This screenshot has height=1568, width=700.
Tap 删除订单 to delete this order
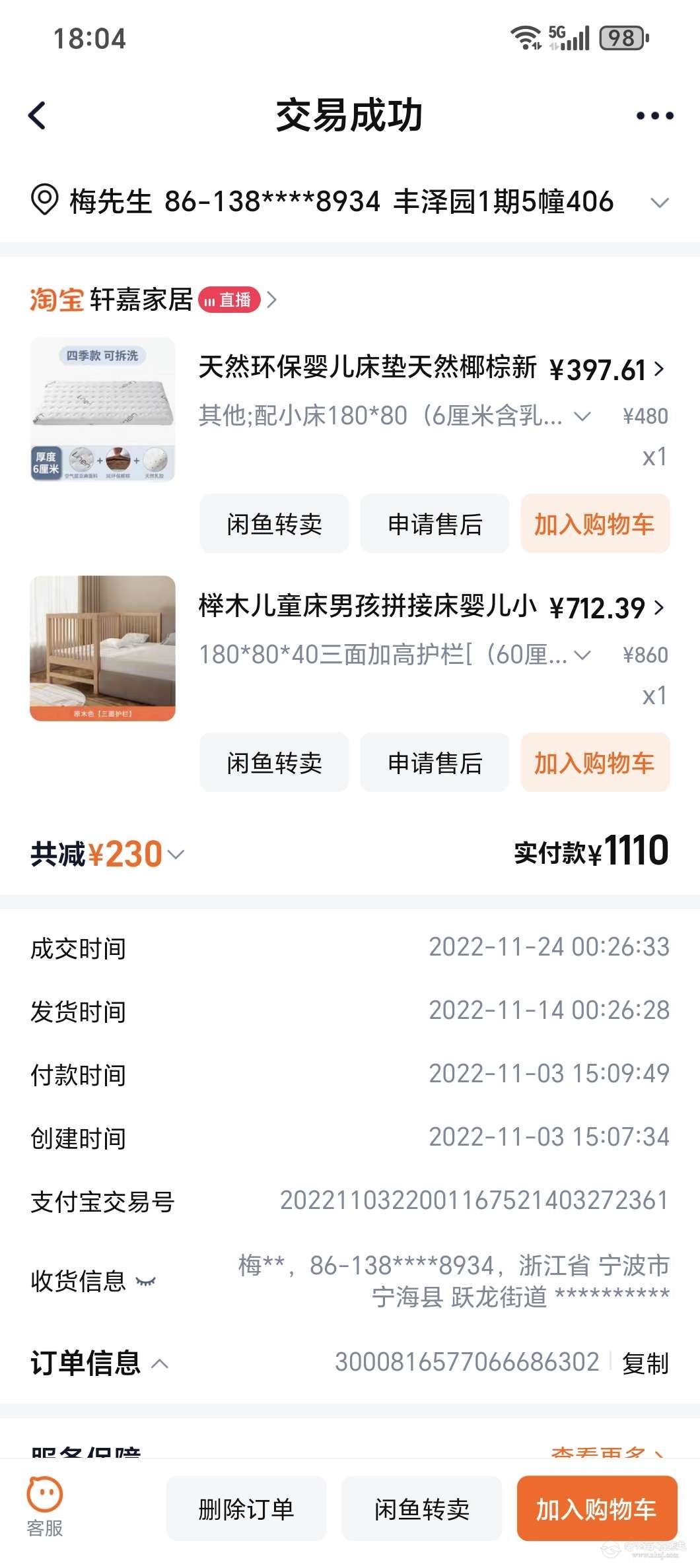(246, 1509)
